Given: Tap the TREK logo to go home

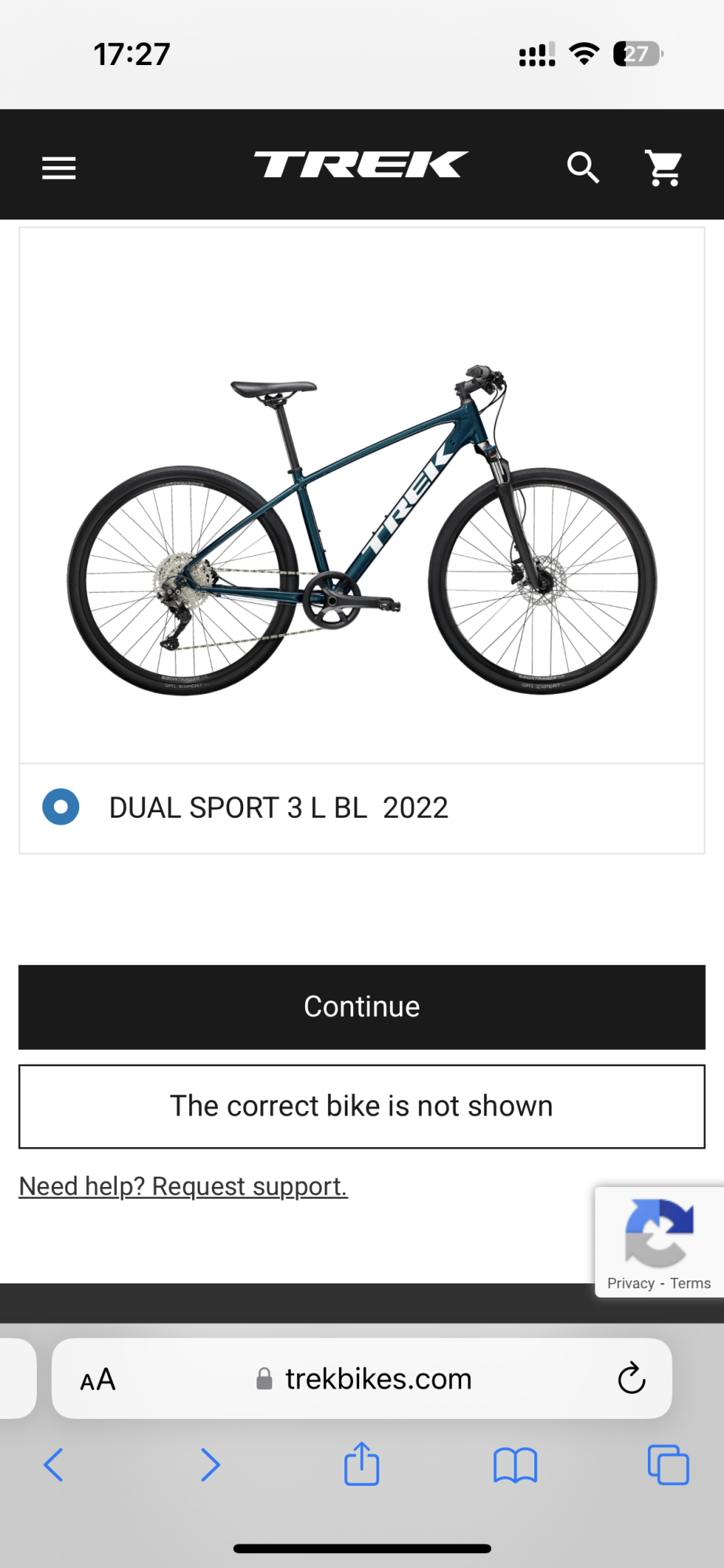Looking at the screenshot, I should [361, 164].
